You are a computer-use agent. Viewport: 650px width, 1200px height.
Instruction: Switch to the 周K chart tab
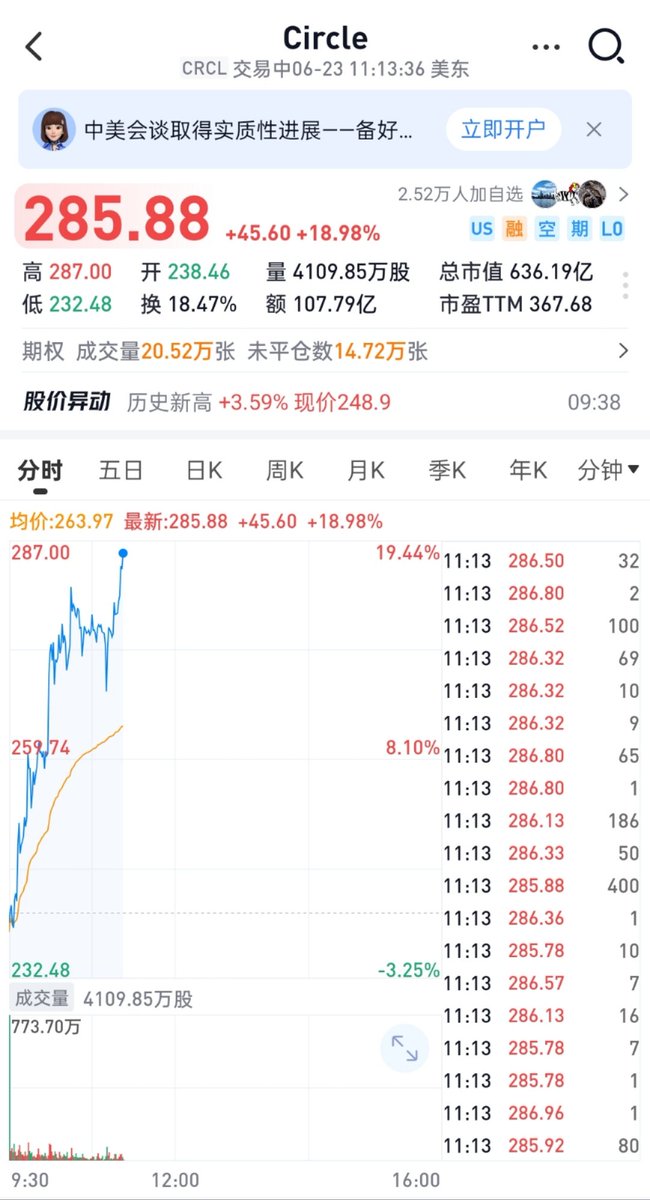284,470
